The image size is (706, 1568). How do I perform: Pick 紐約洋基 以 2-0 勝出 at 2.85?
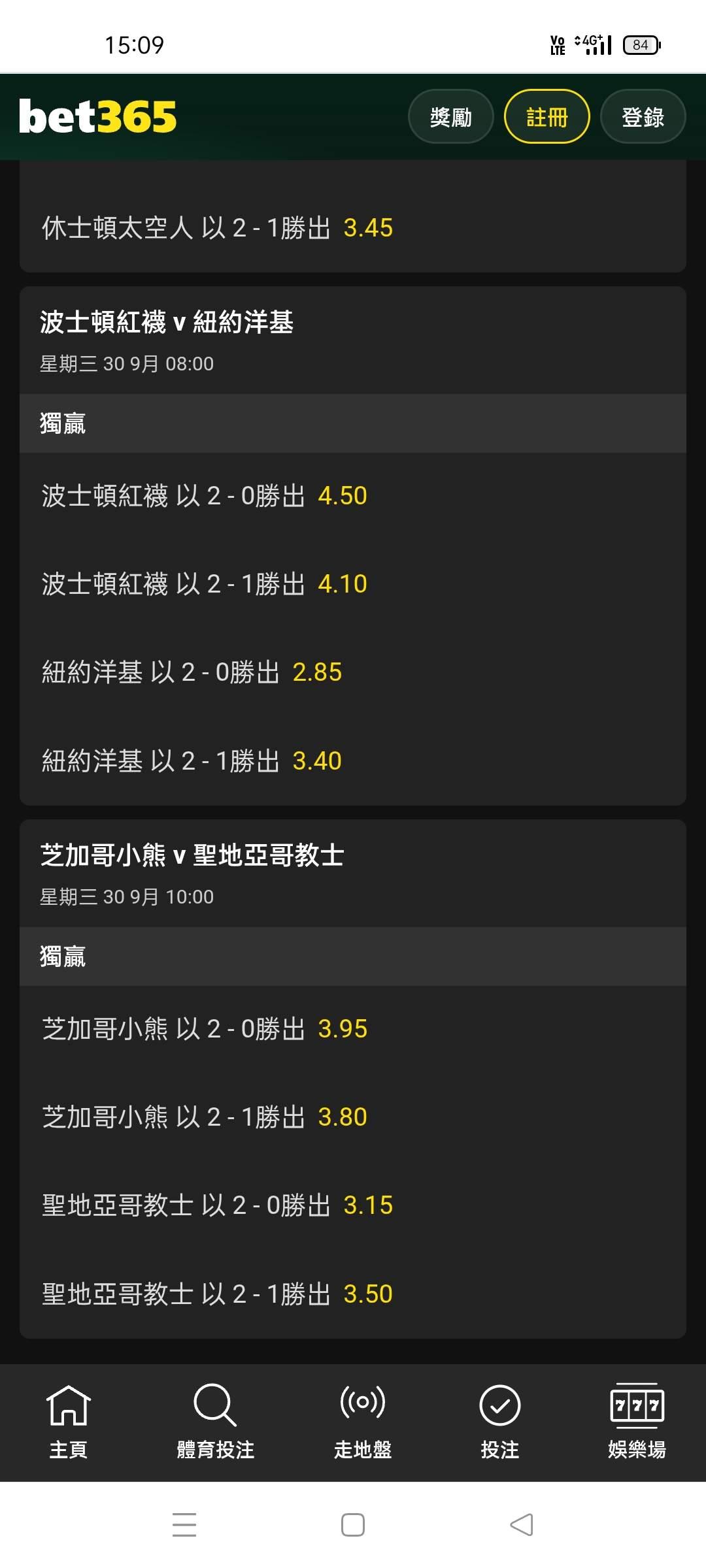353,672
